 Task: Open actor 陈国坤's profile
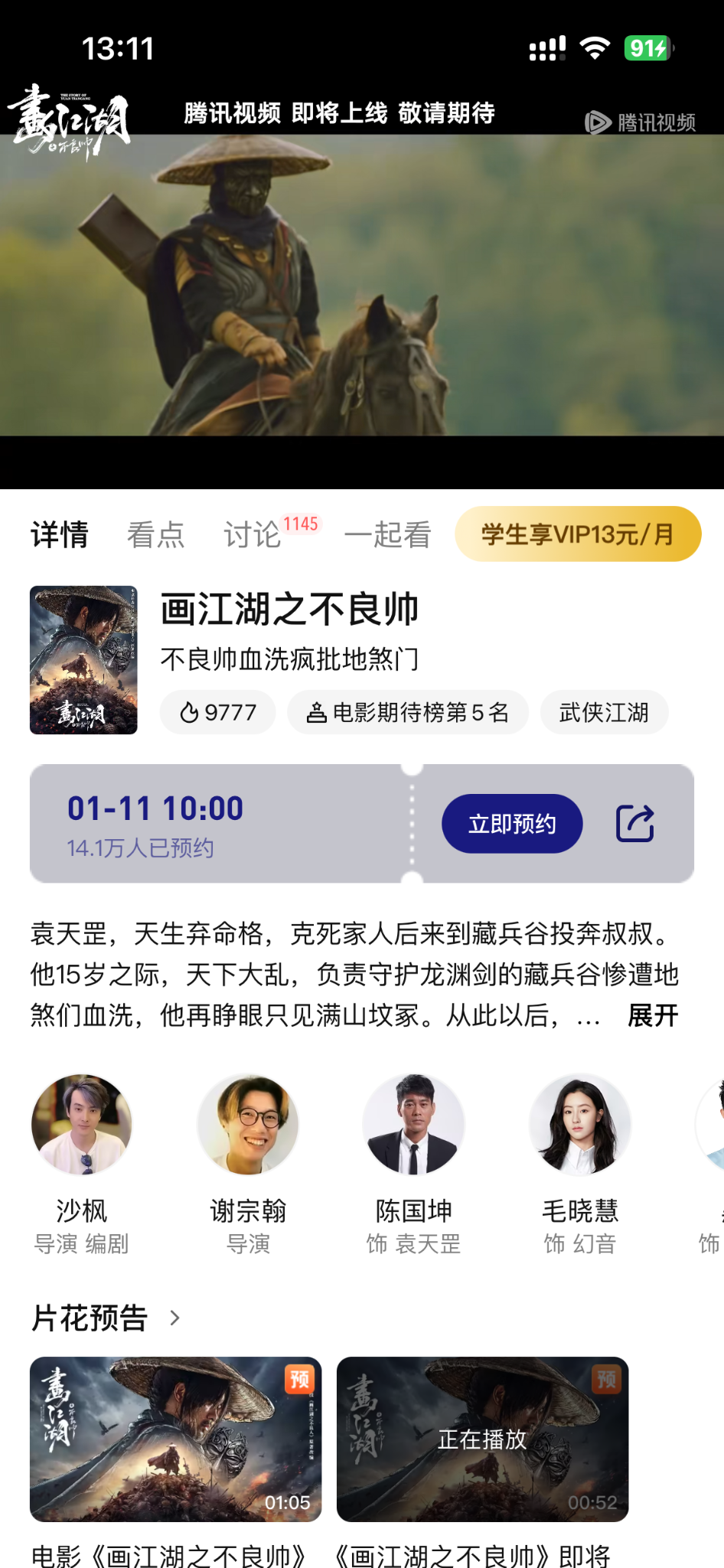413,1124
